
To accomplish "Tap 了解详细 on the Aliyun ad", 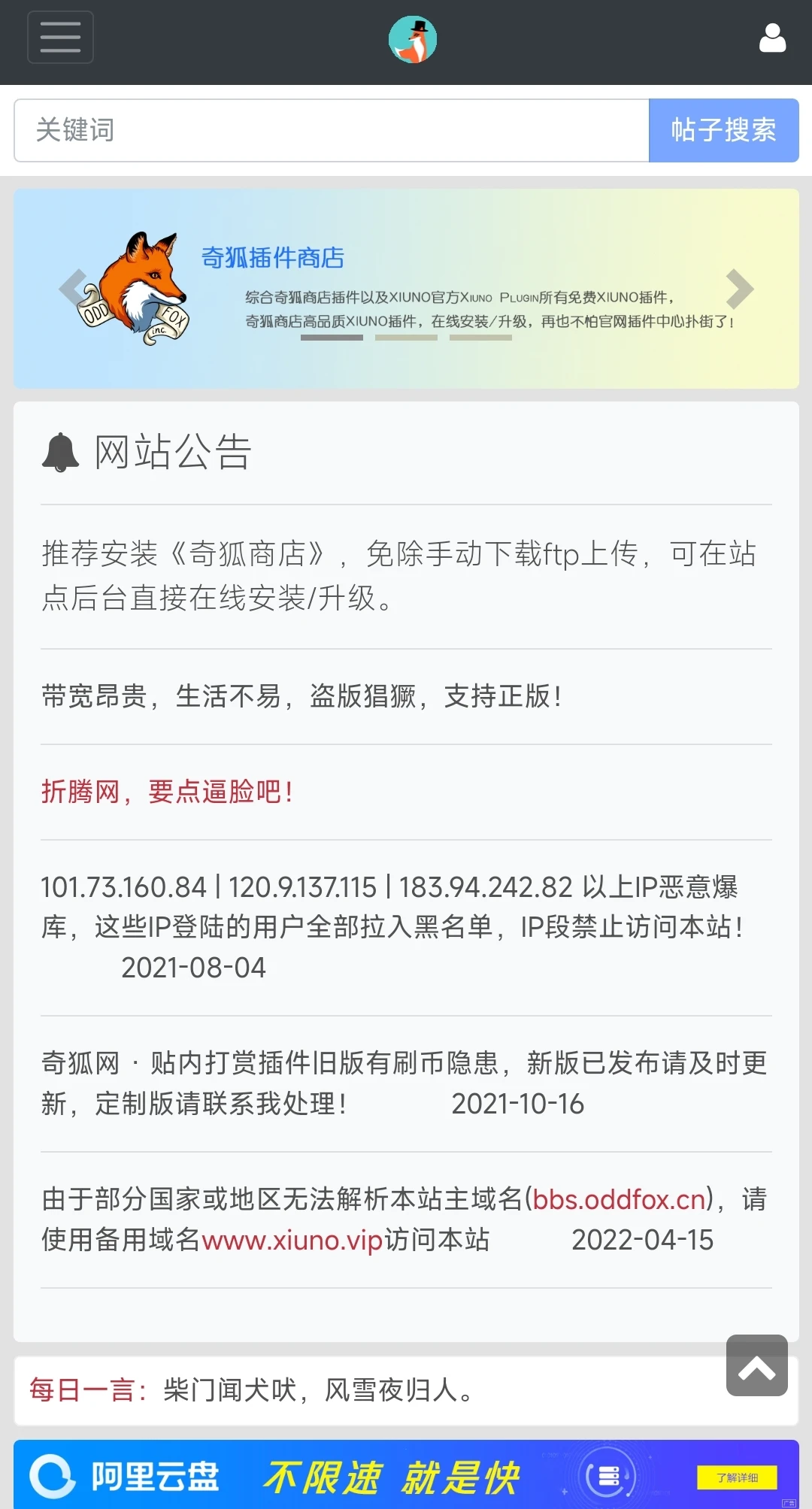I will point(736,1477).
